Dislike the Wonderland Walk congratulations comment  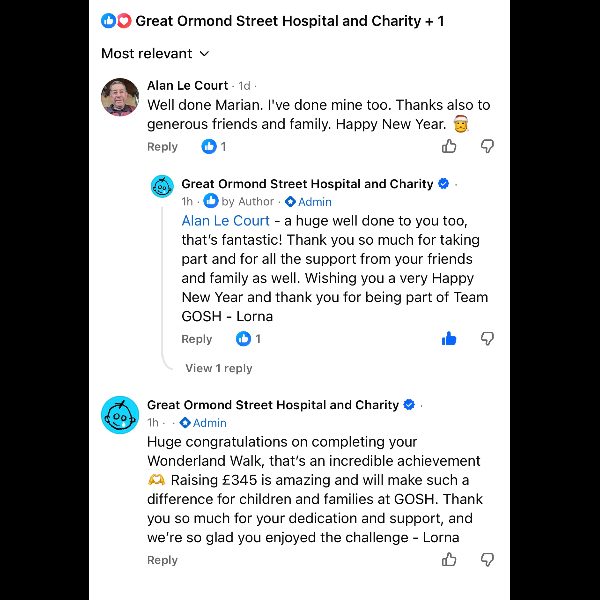pyautogui.click(x=487, y=560)
